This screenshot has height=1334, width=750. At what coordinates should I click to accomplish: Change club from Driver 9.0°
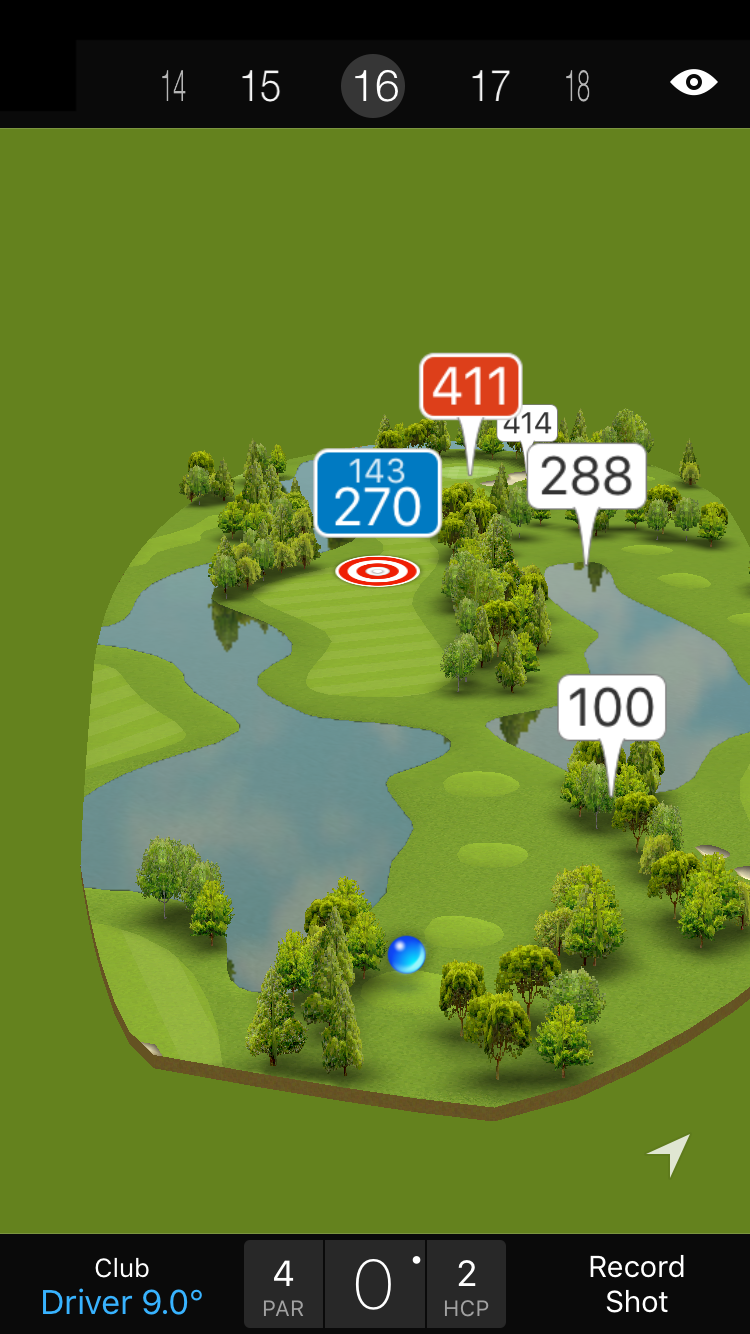click(x=122, y=1286)
